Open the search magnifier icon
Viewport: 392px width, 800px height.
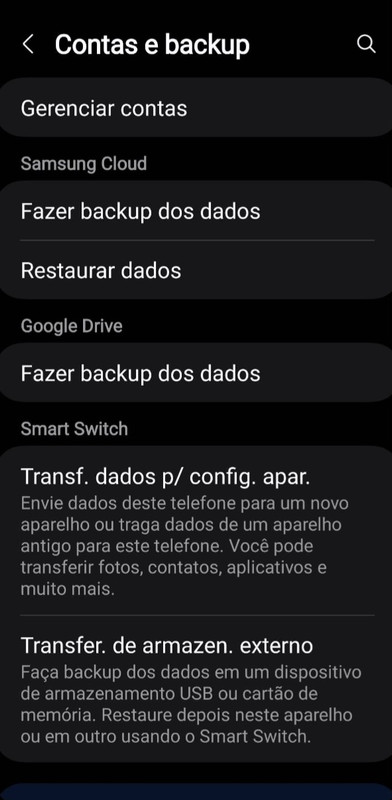click(366, 44)
